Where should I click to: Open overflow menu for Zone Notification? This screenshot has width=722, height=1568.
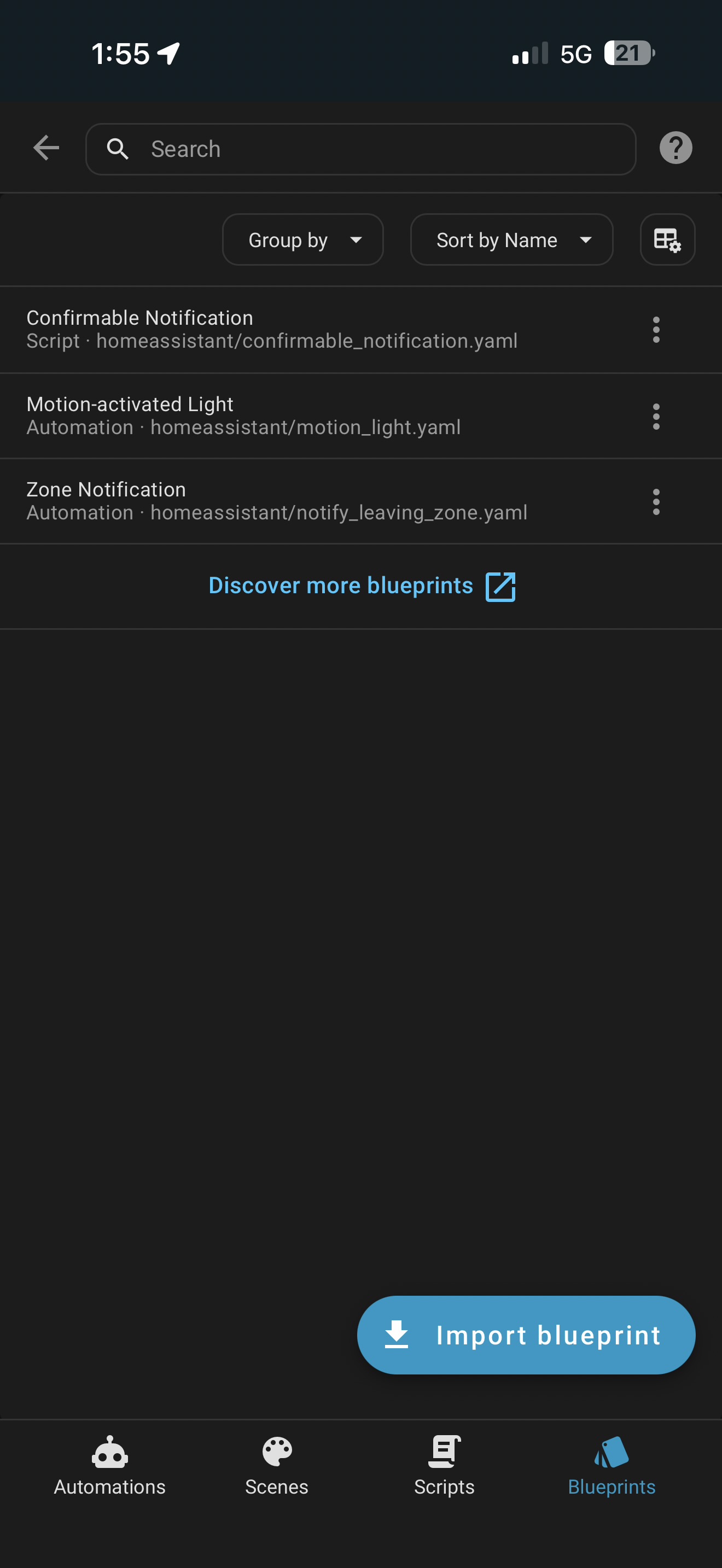(x=656, y=501)
